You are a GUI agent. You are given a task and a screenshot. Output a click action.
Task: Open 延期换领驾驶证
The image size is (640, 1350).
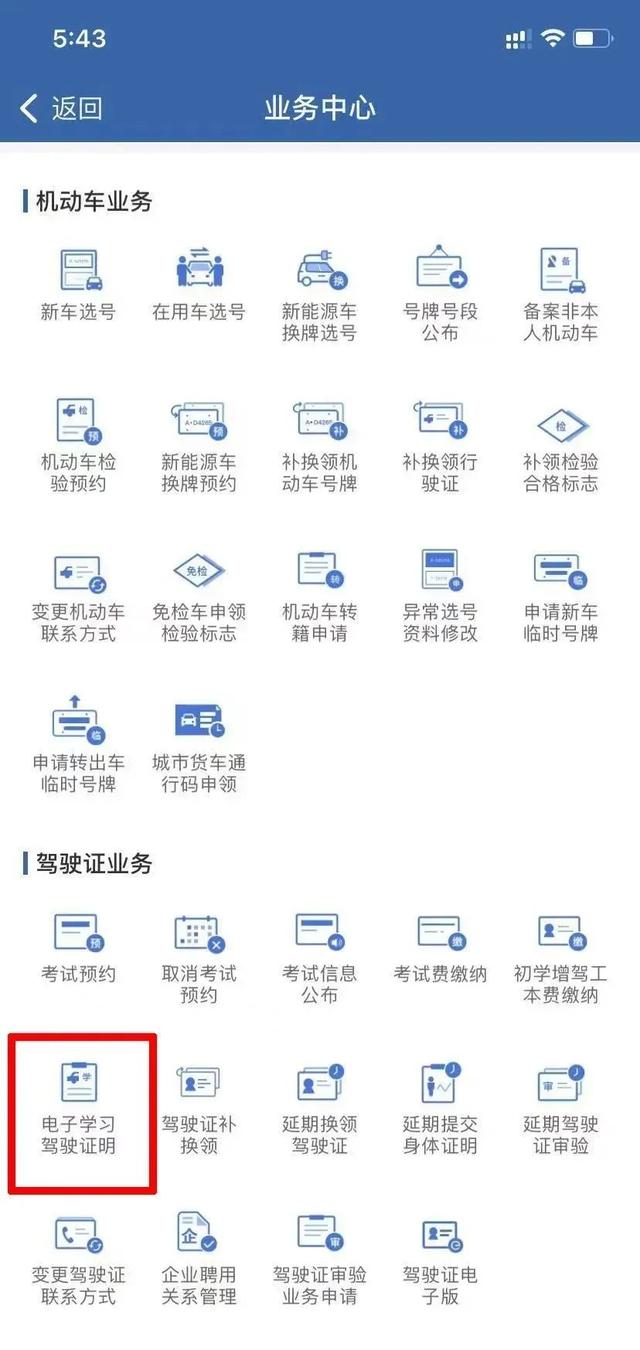pos(319,1109)
